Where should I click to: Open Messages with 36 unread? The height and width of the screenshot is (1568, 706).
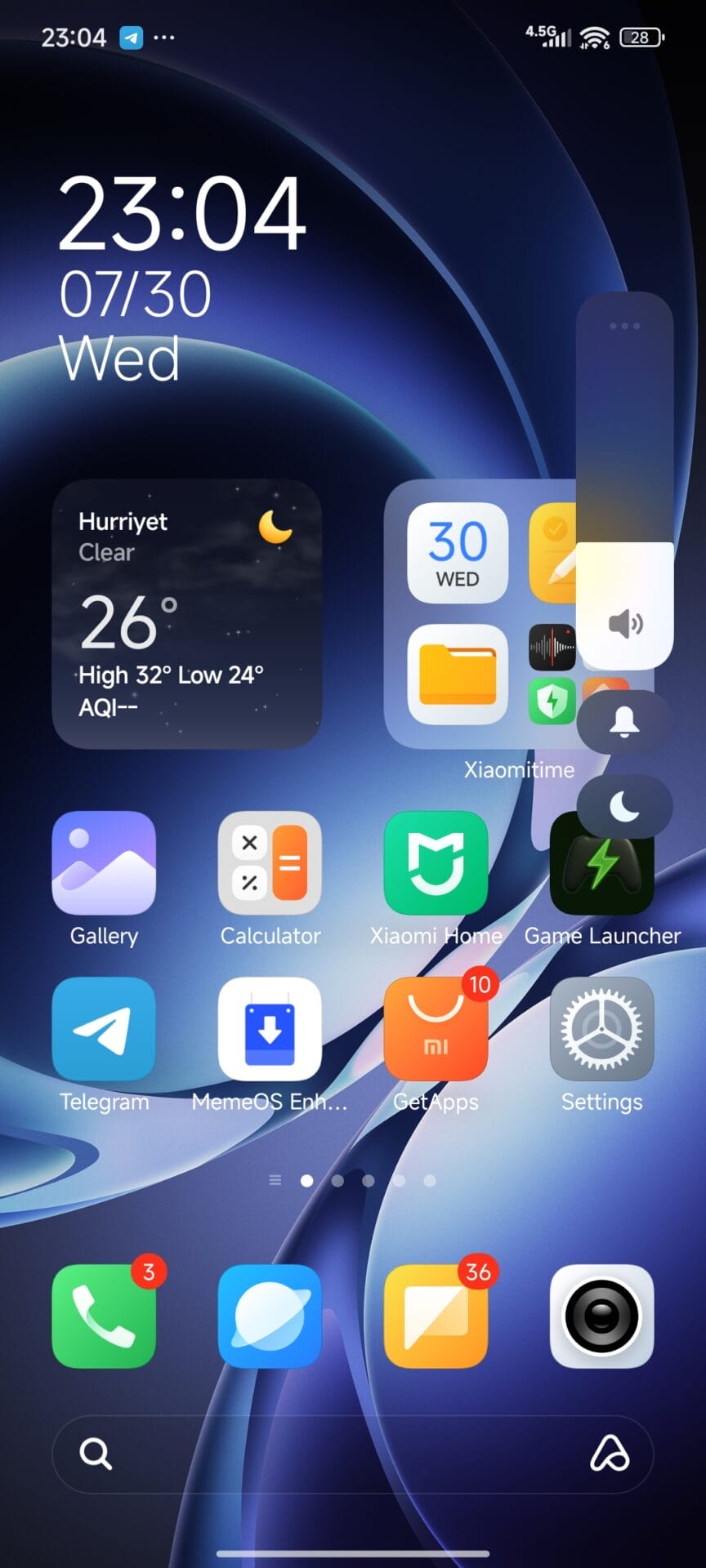tap(436, 1316)
